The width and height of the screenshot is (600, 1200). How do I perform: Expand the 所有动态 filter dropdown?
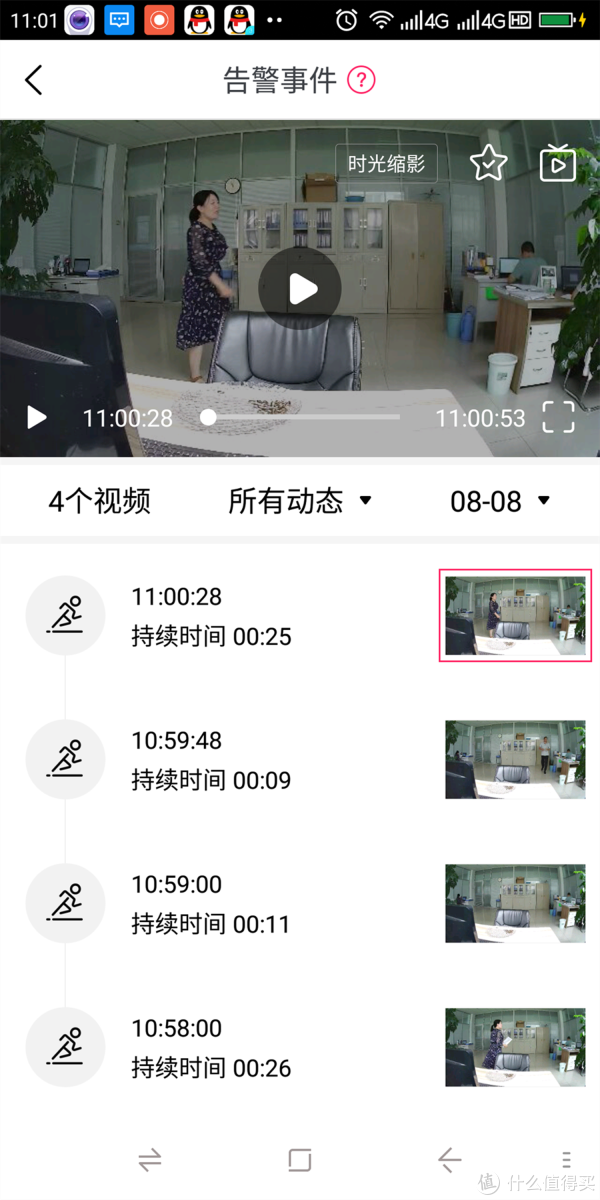[300, 500]
